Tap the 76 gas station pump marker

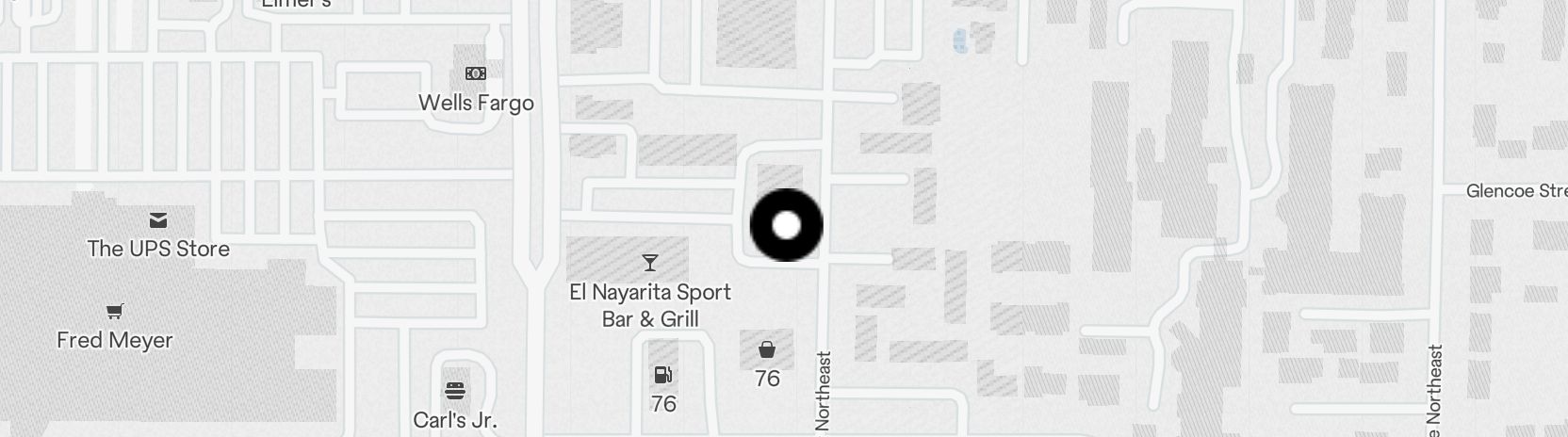663,376
